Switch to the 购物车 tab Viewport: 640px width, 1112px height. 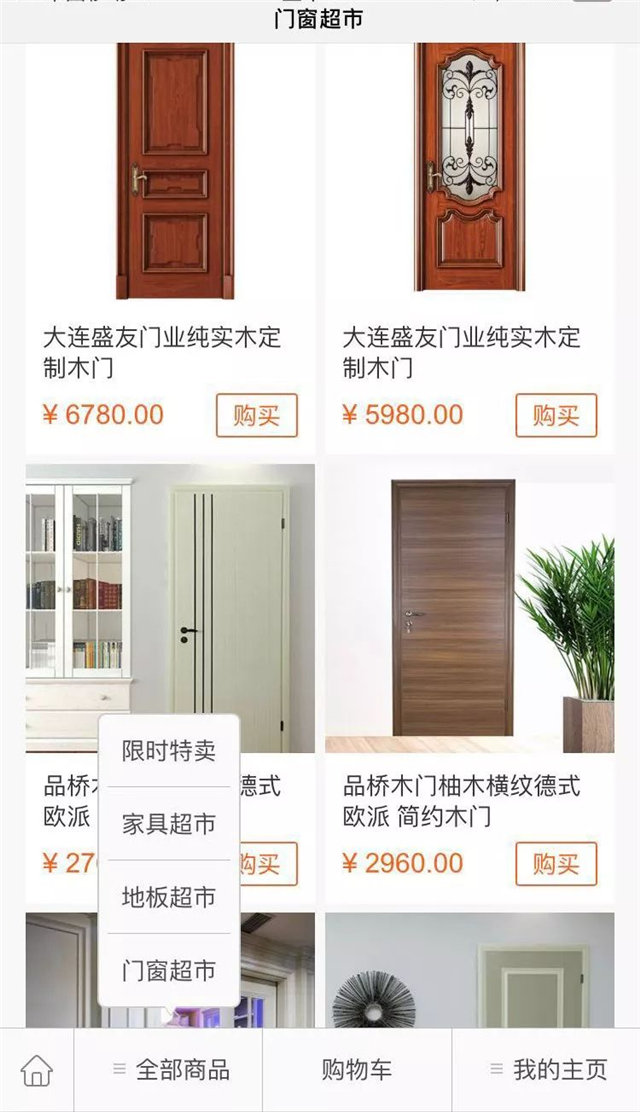(x=357, y=1070)
